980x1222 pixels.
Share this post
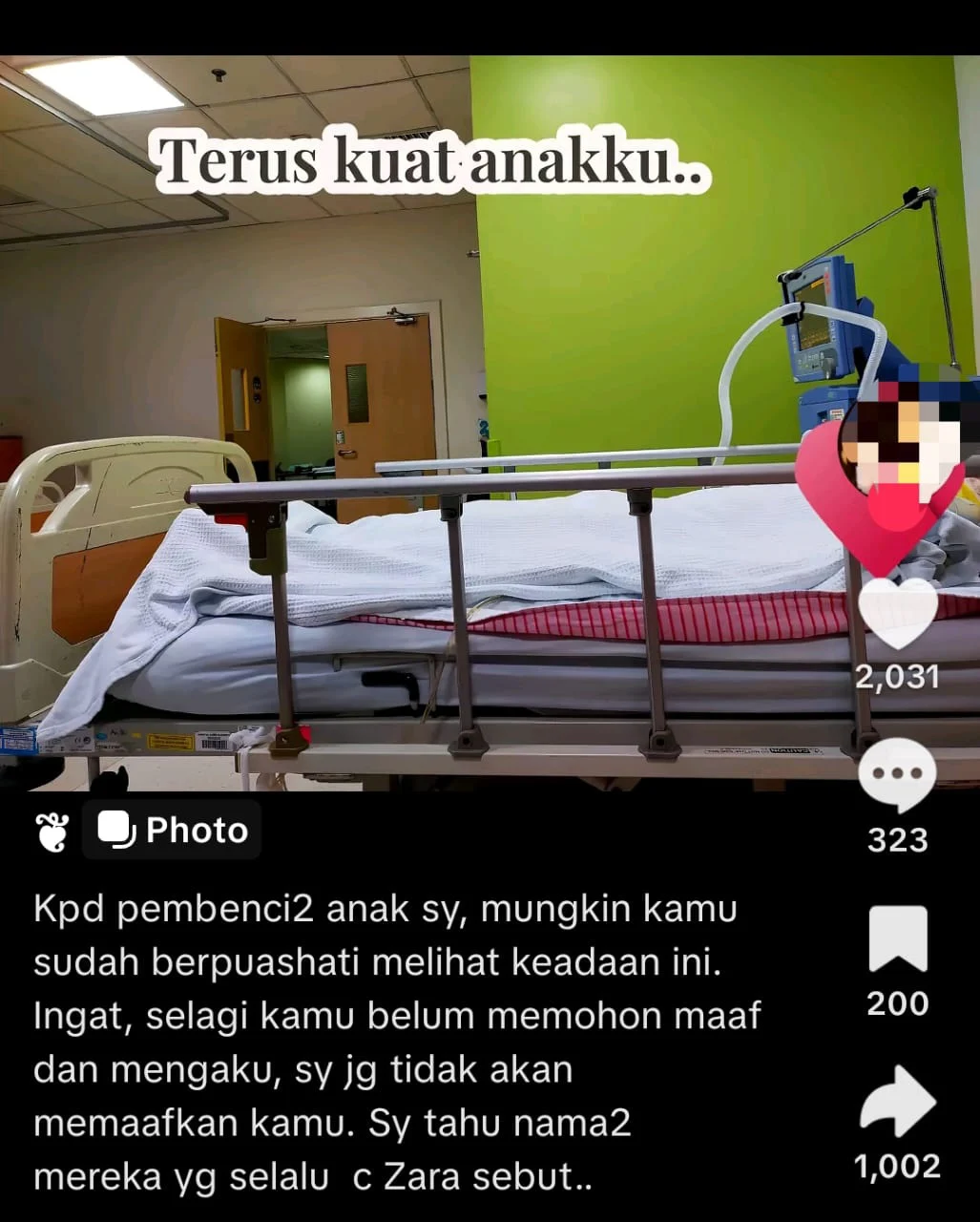898,1101
